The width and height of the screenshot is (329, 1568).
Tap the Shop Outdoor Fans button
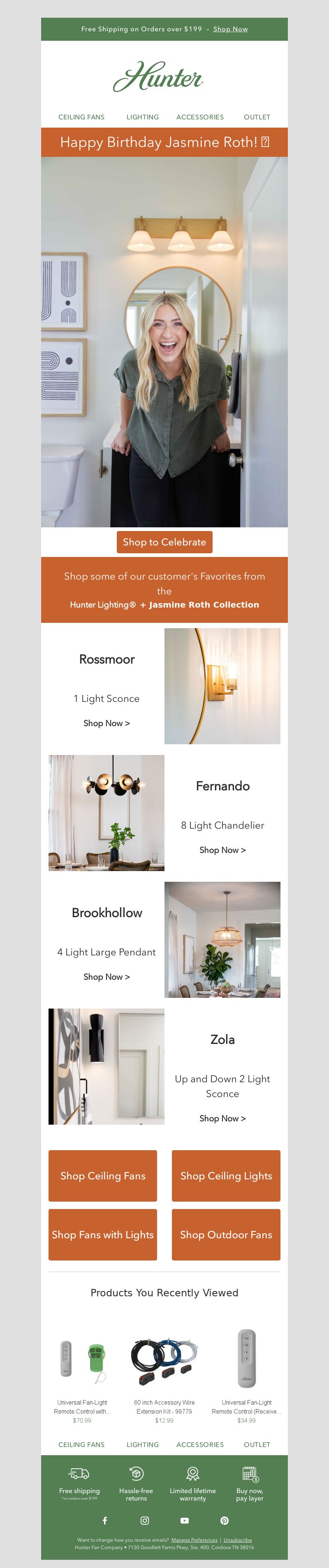pos(226,1235)
